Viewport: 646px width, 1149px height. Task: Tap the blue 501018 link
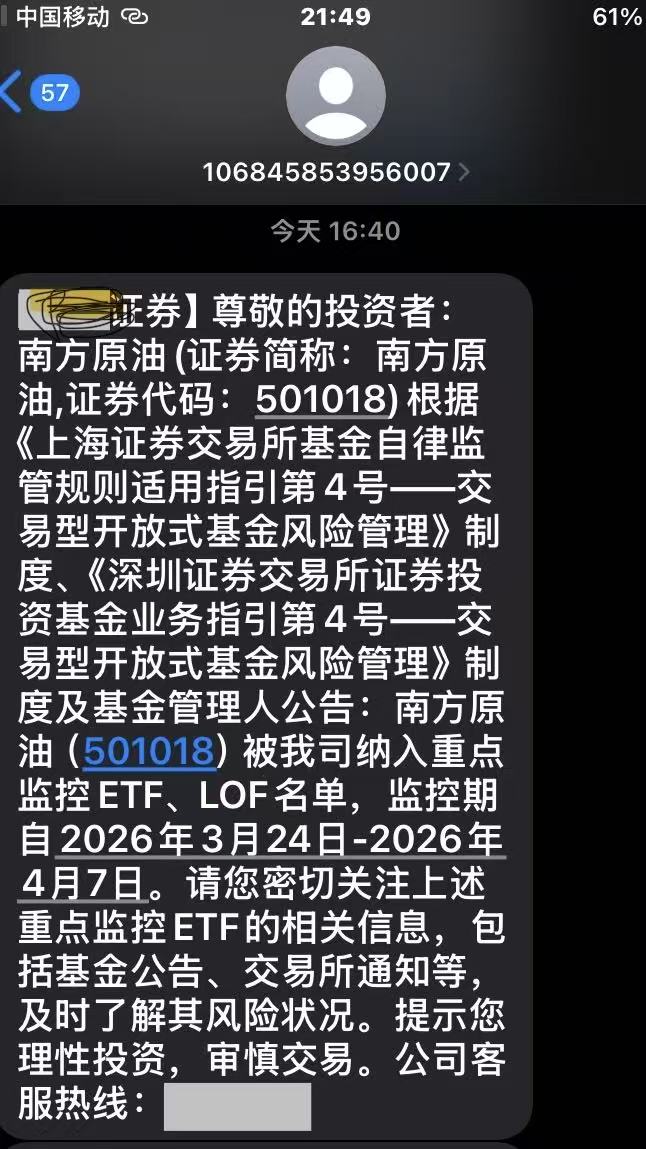click(149, 751)
